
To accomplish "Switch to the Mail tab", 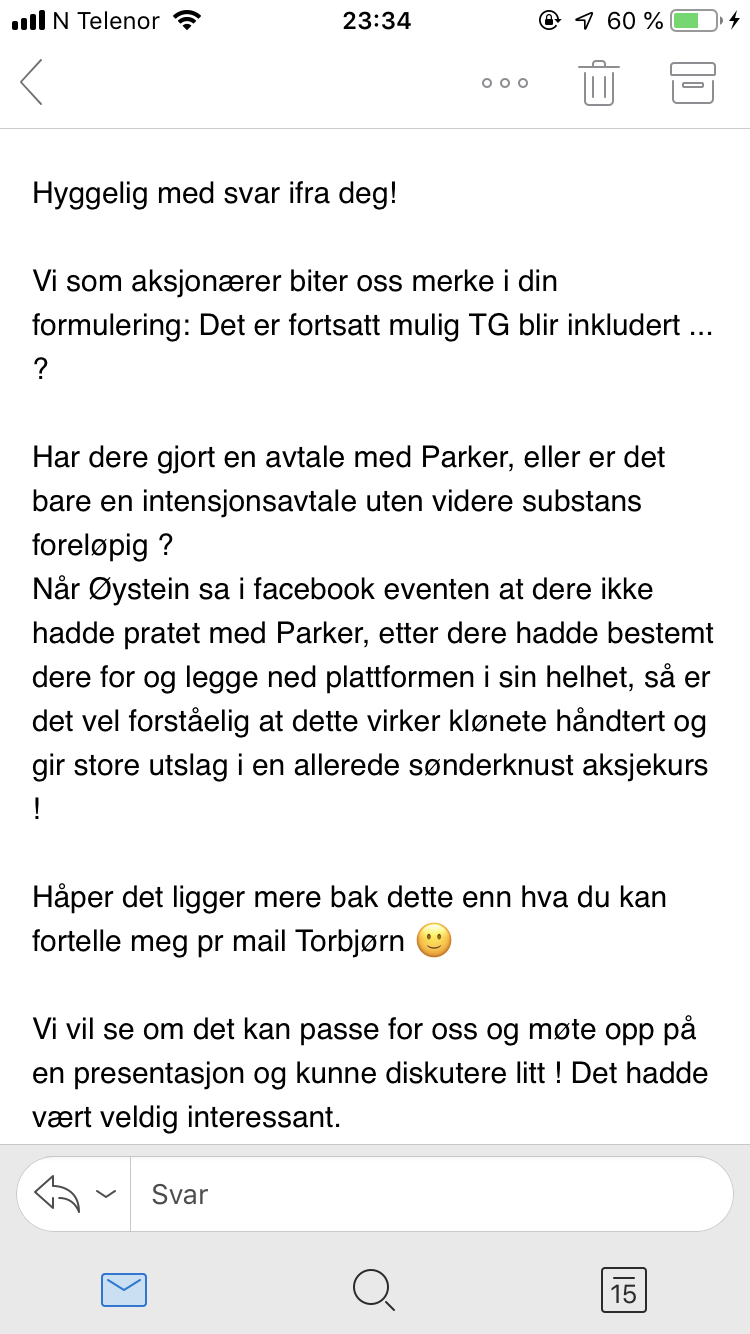I will (x=124, y=1290).
